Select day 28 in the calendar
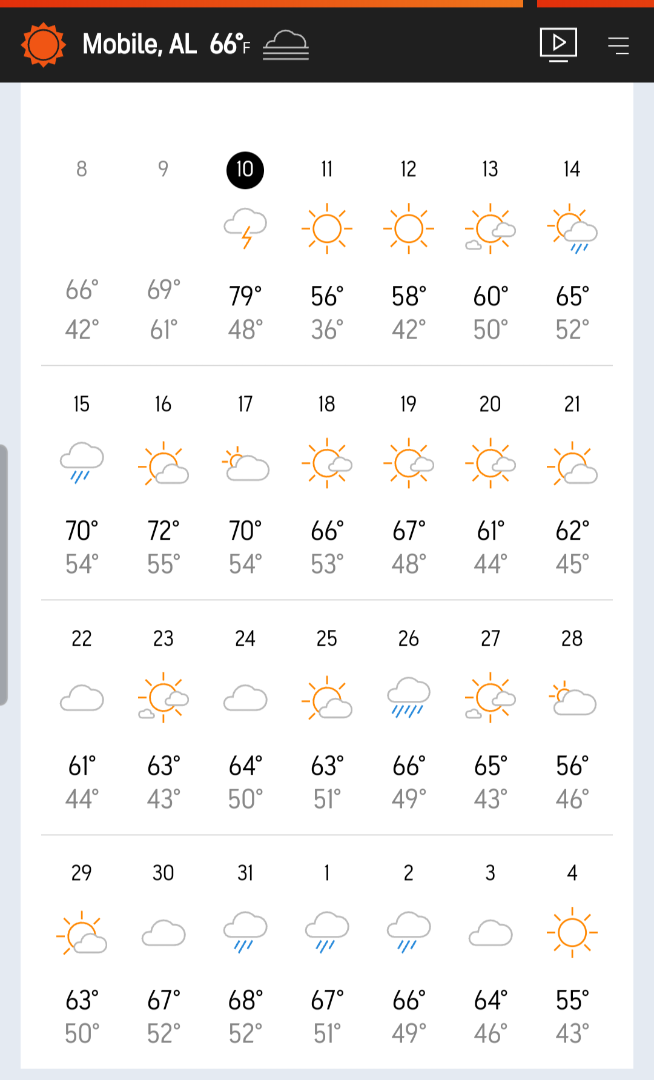The height and width of the screenshot is (1080, 654). [572, 718]
